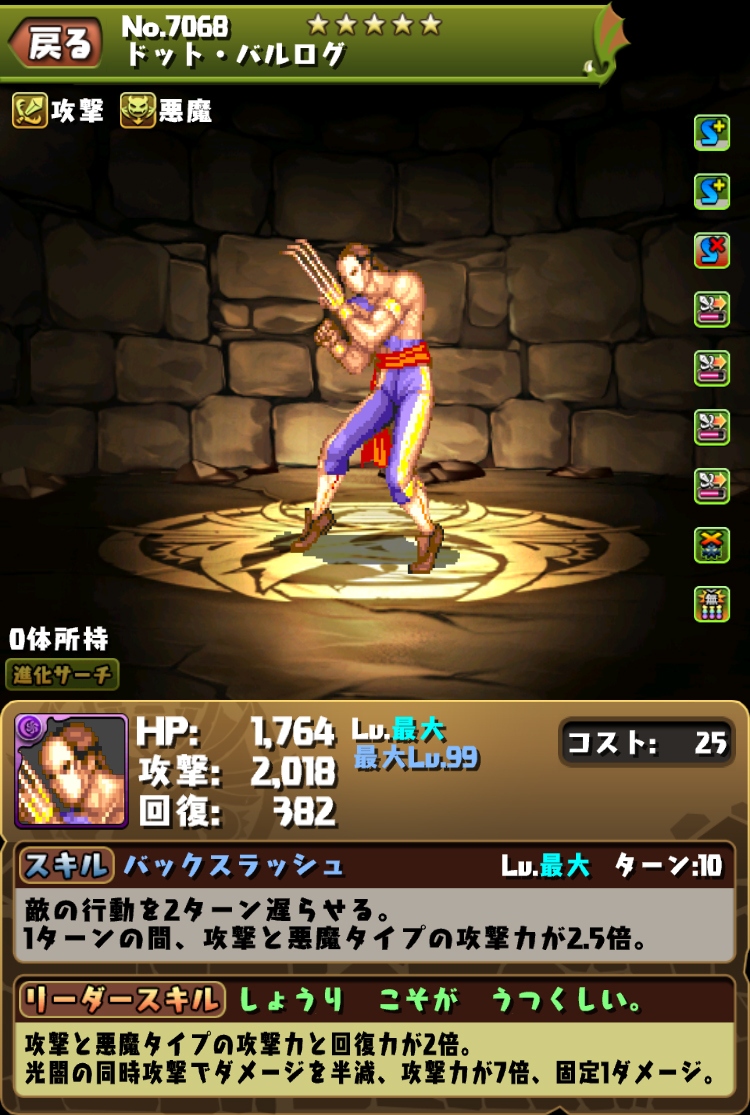Tap the red-X skill bind resist awakening icon
Screen dimensions: 750x1115
pos(711,250)
